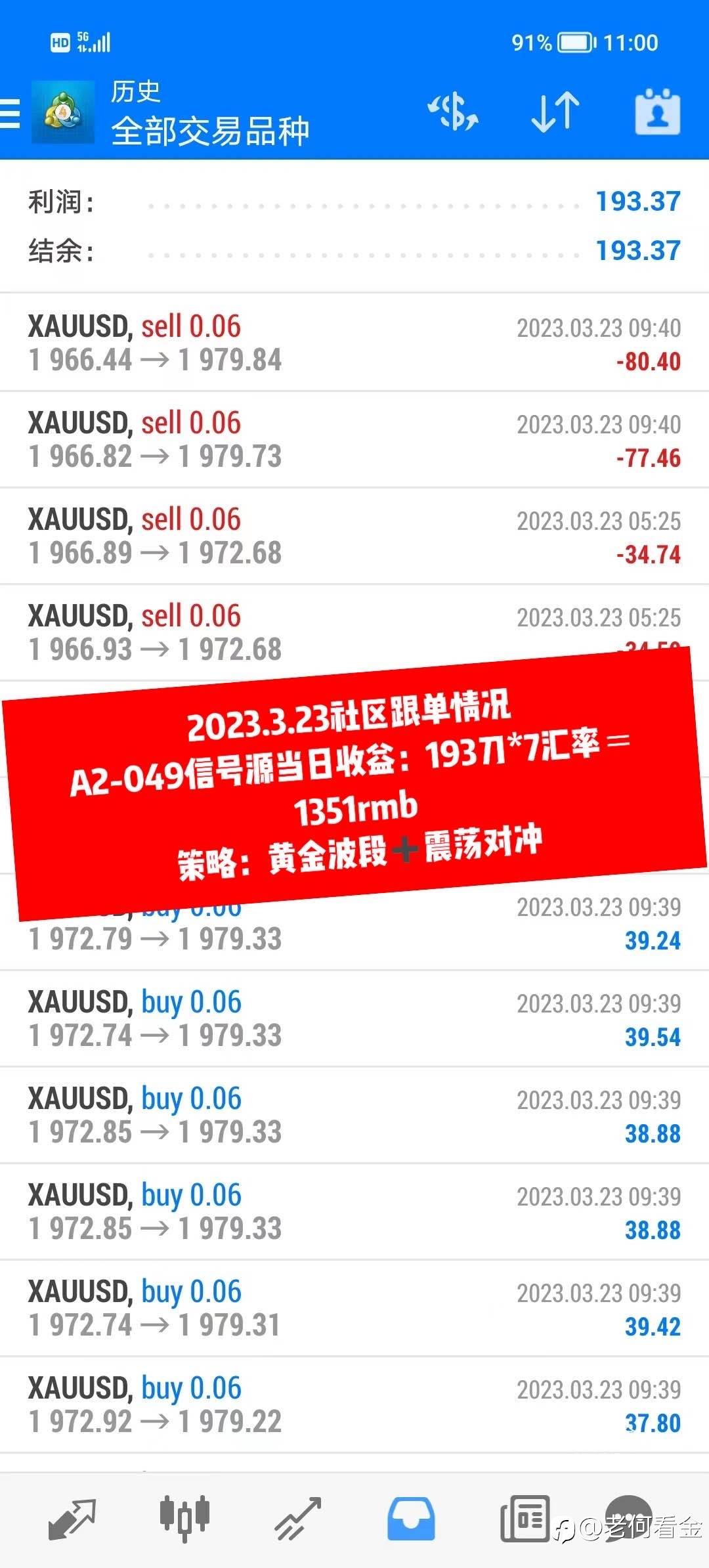Screen dimensions: 709x1568
Task: Open the sell trade closed at 1 979.84
Action: (354, 343)
